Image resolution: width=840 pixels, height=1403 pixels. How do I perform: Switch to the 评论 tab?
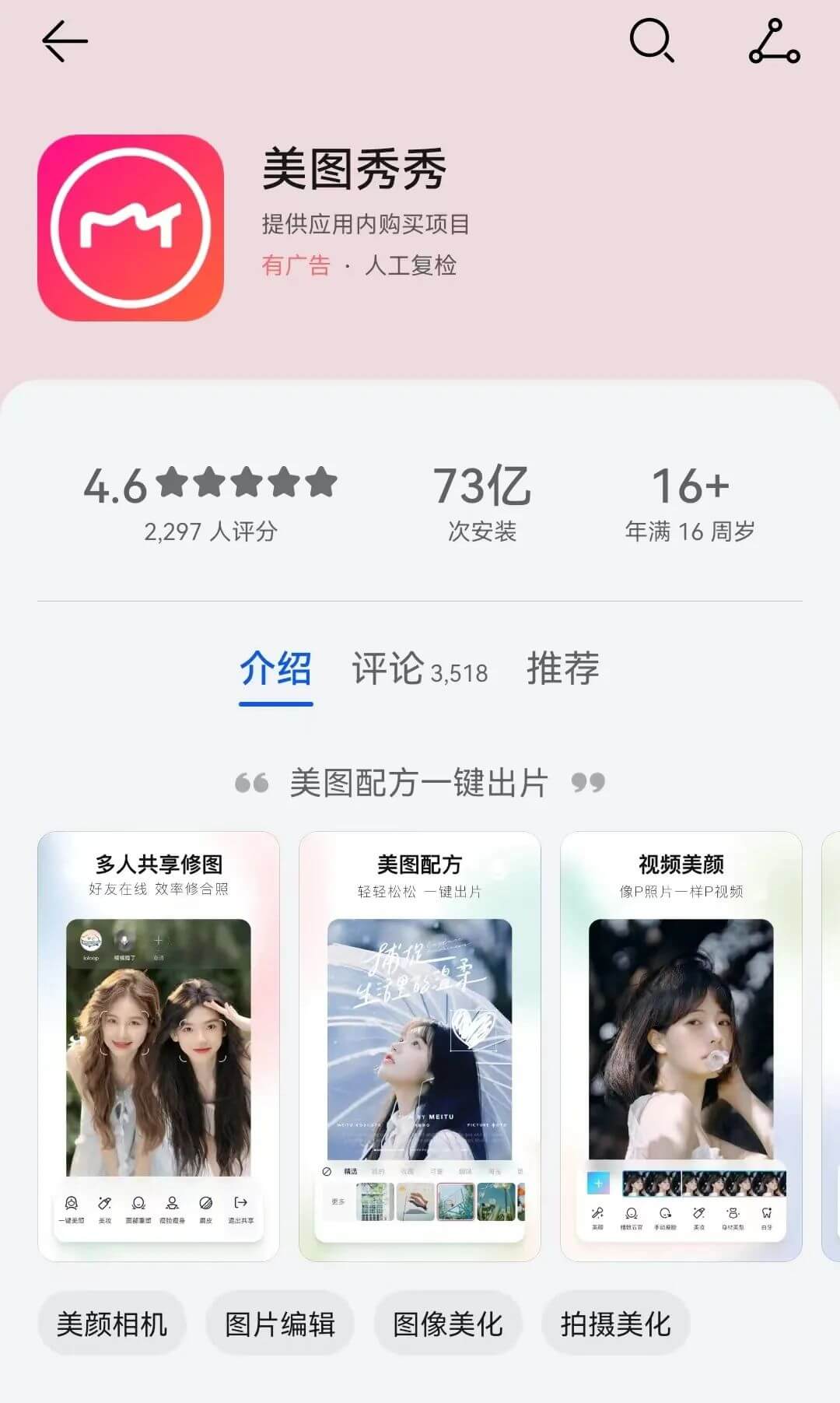[420, 668]
